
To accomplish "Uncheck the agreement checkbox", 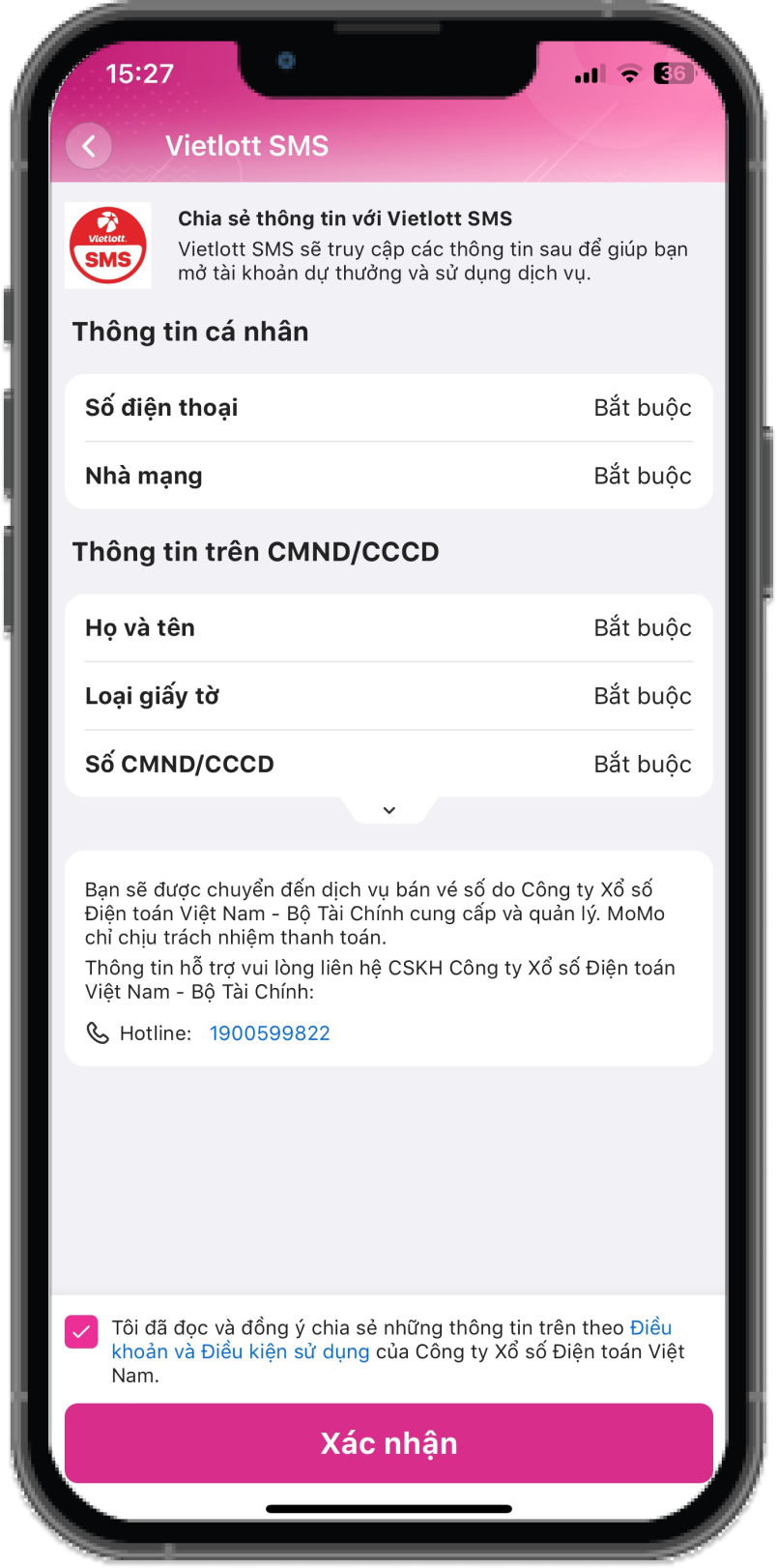I will (81, 1331).
